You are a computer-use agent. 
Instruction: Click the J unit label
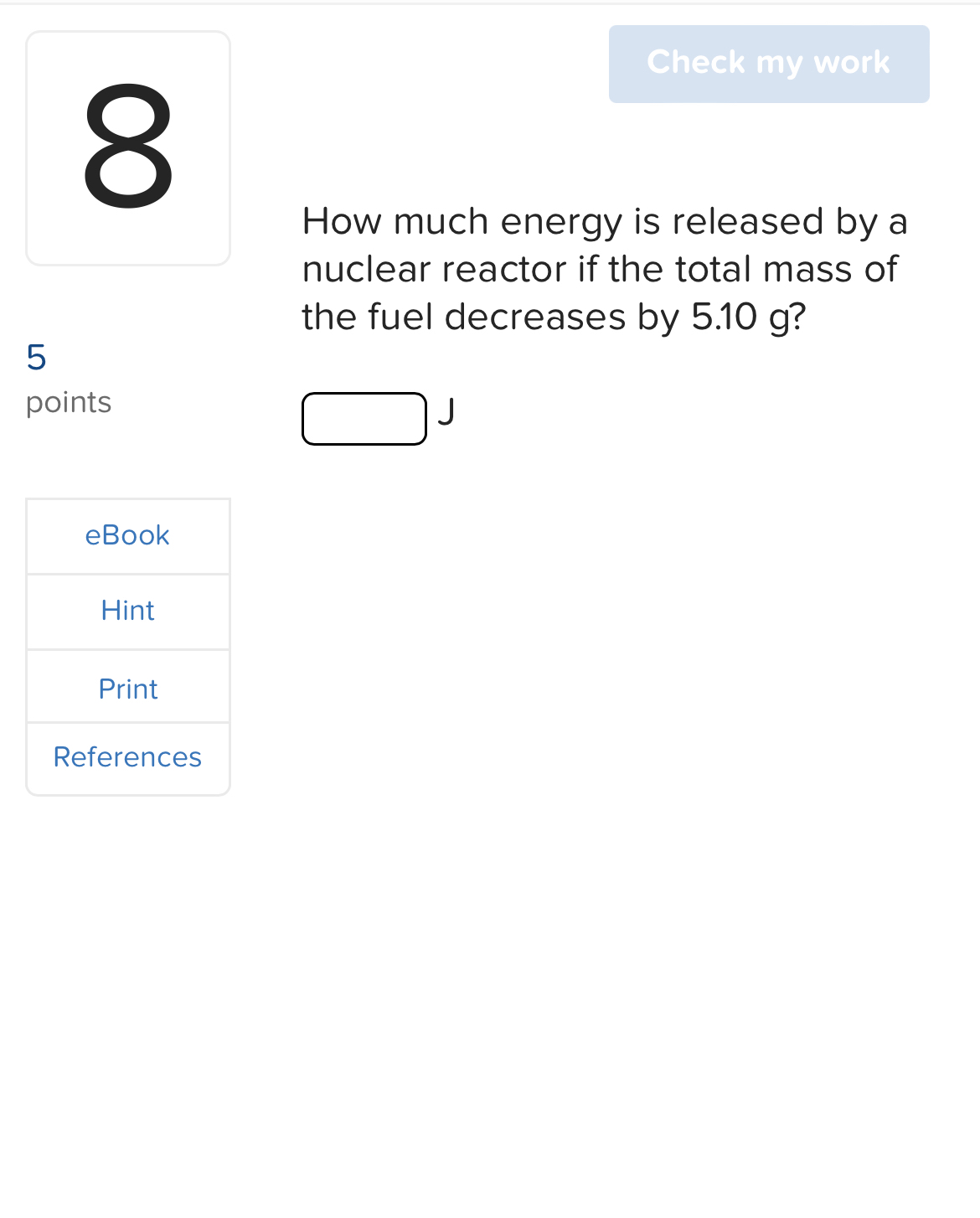coord(448,412)
